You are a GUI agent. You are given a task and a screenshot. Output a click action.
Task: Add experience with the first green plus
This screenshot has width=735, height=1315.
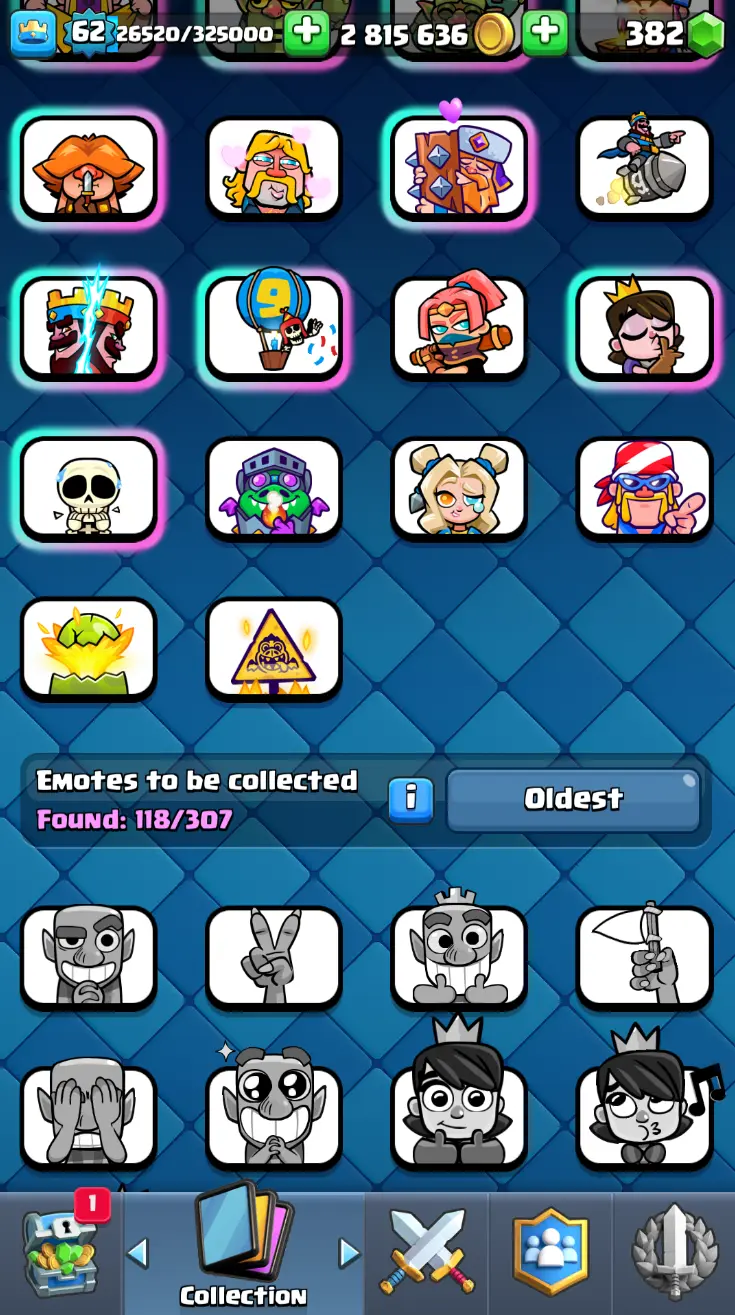[x=307, y=33]
